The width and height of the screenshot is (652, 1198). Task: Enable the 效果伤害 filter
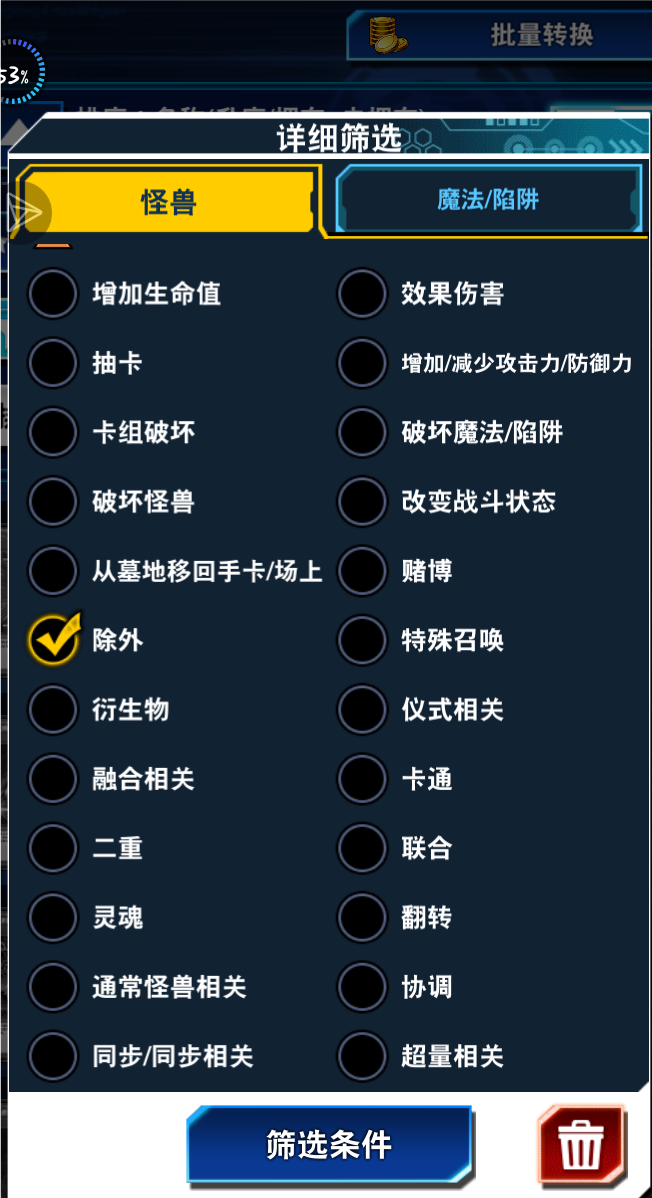pos(362,294)
